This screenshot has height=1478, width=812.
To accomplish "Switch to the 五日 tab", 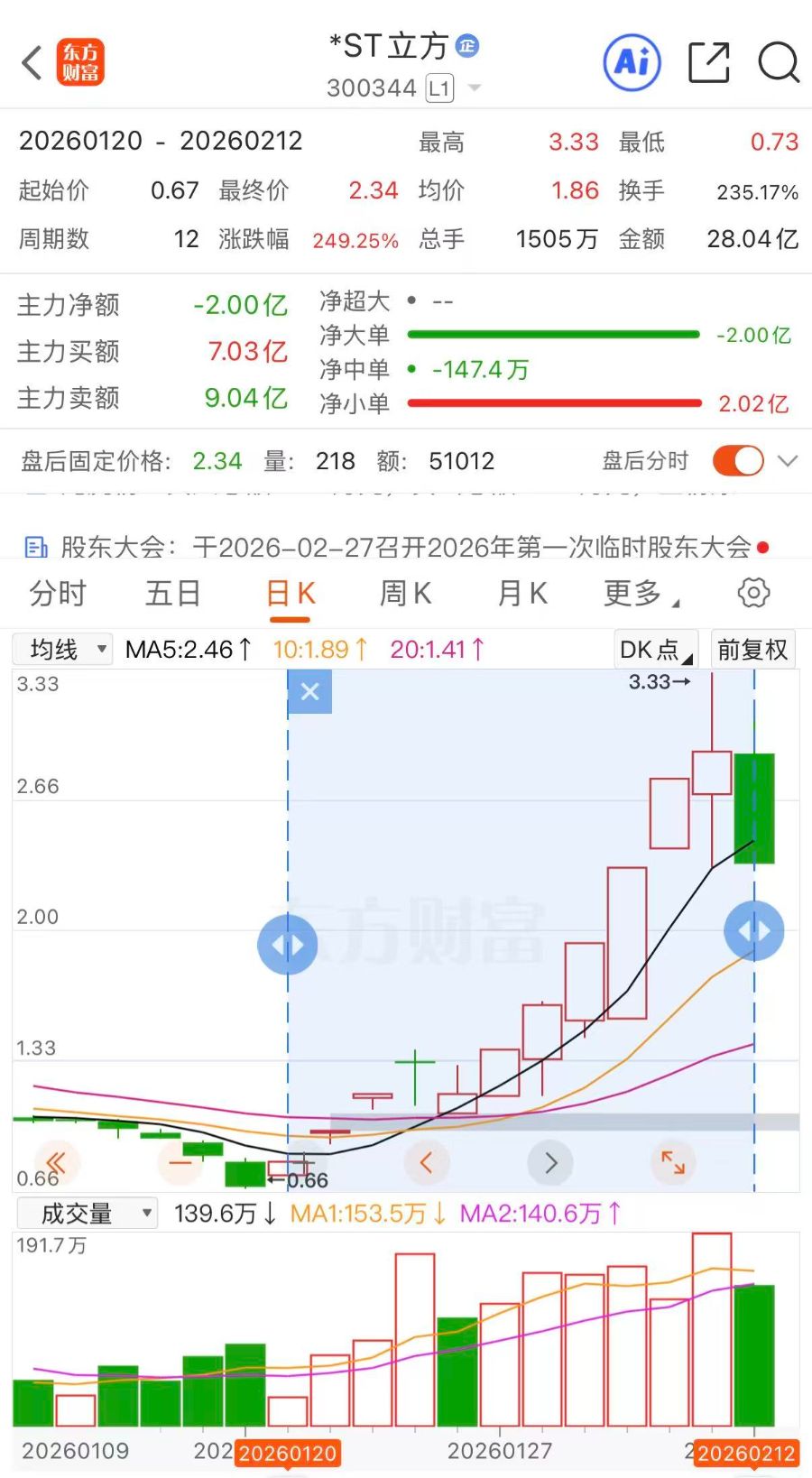I will 172,594.
